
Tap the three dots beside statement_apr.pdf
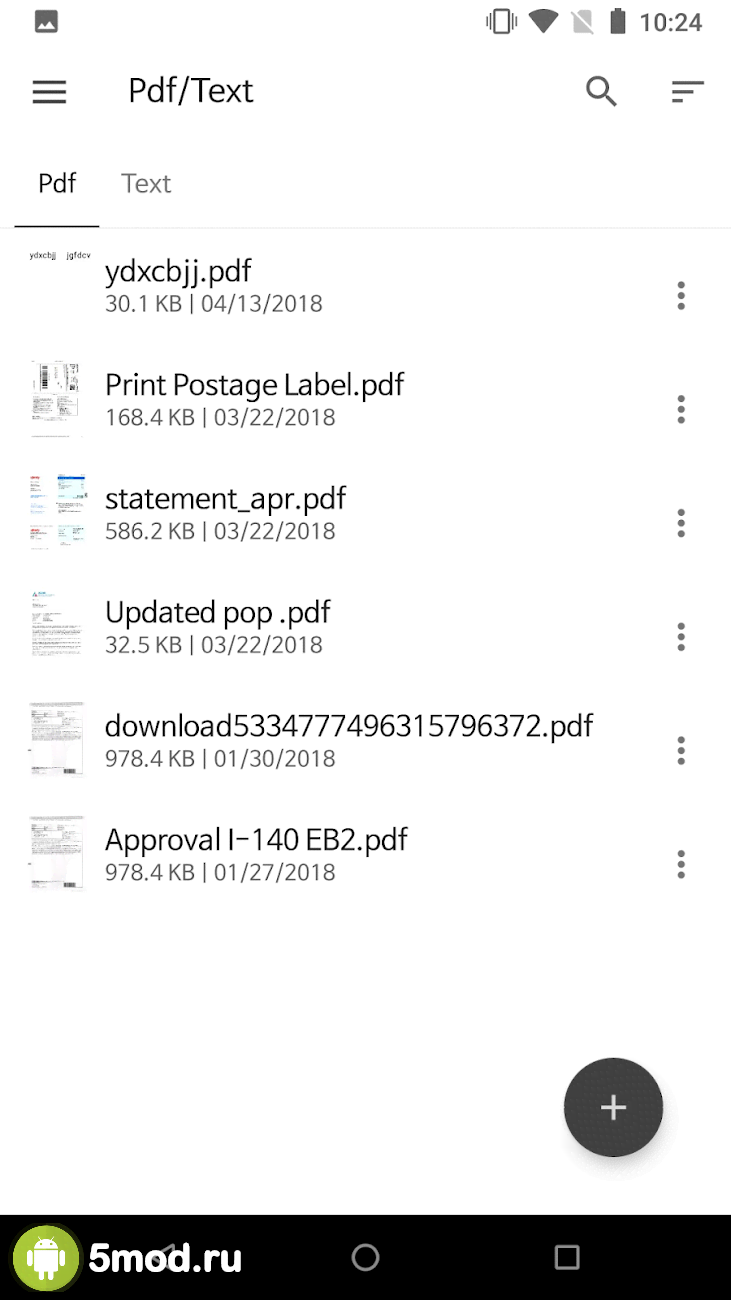pos(681,523)
